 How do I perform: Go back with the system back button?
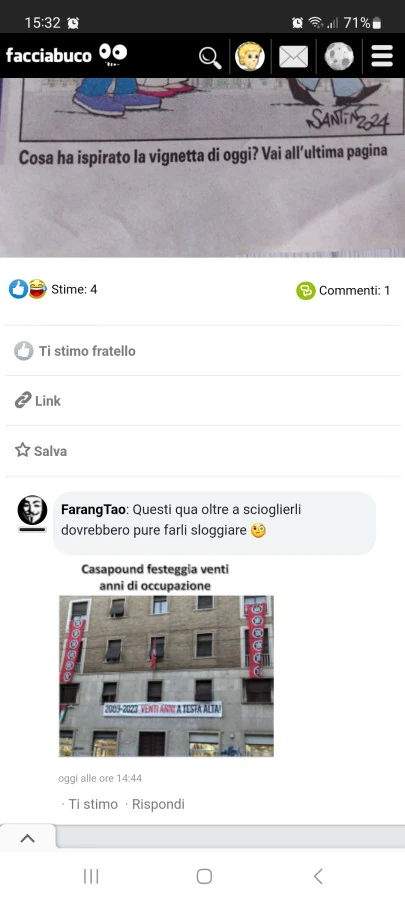[x=318, y=876]
